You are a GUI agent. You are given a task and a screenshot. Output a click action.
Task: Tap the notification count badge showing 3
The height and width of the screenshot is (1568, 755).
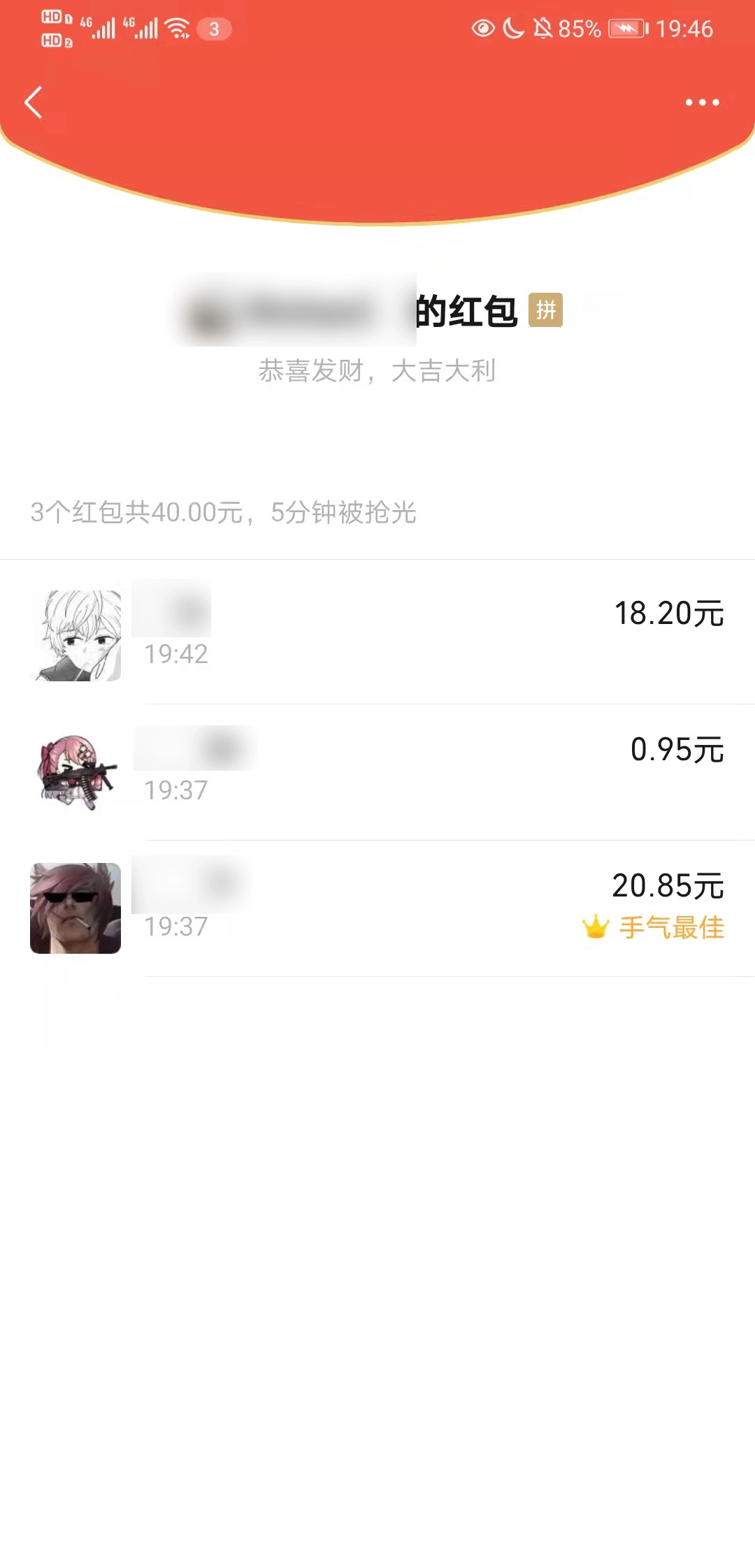click(x=214, y=30)
